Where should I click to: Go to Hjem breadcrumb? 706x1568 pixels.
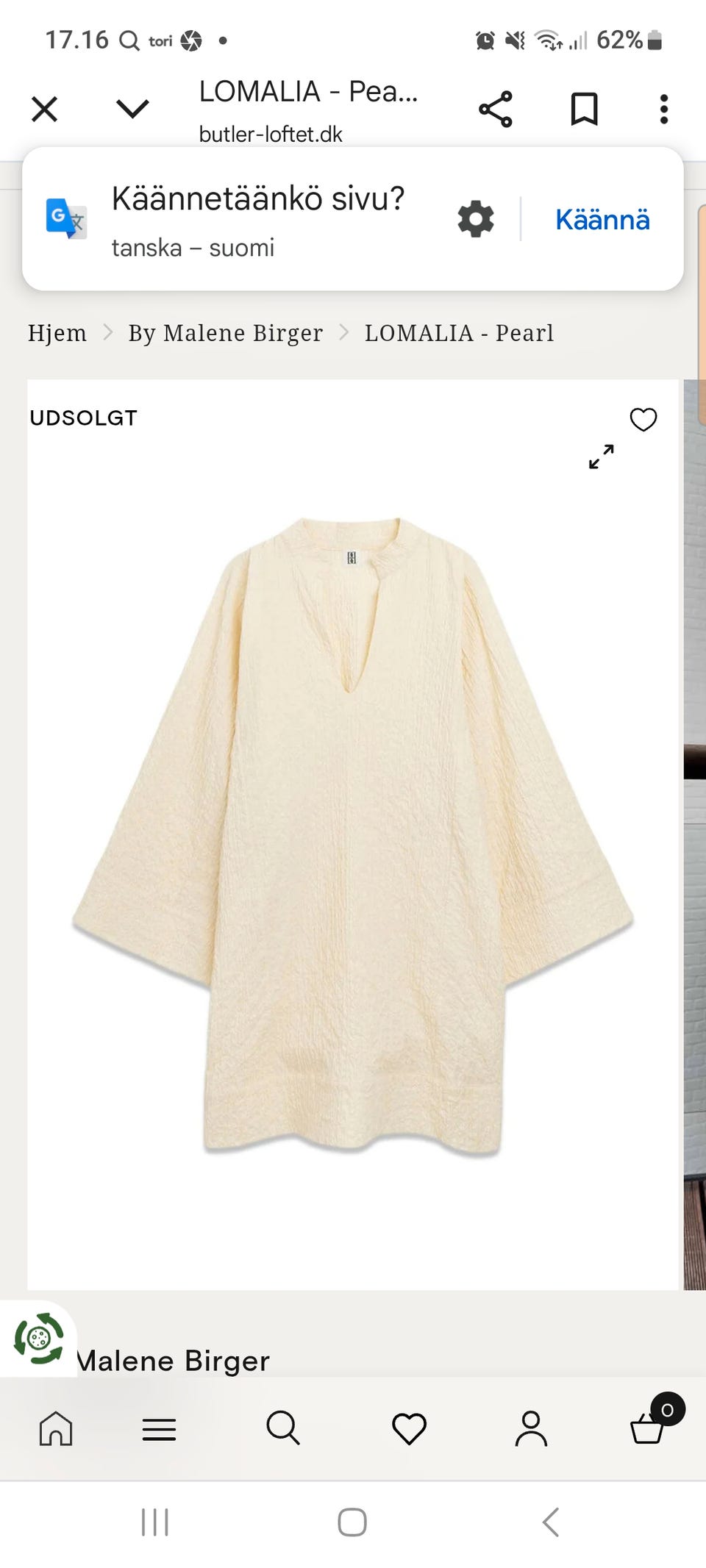57,333
